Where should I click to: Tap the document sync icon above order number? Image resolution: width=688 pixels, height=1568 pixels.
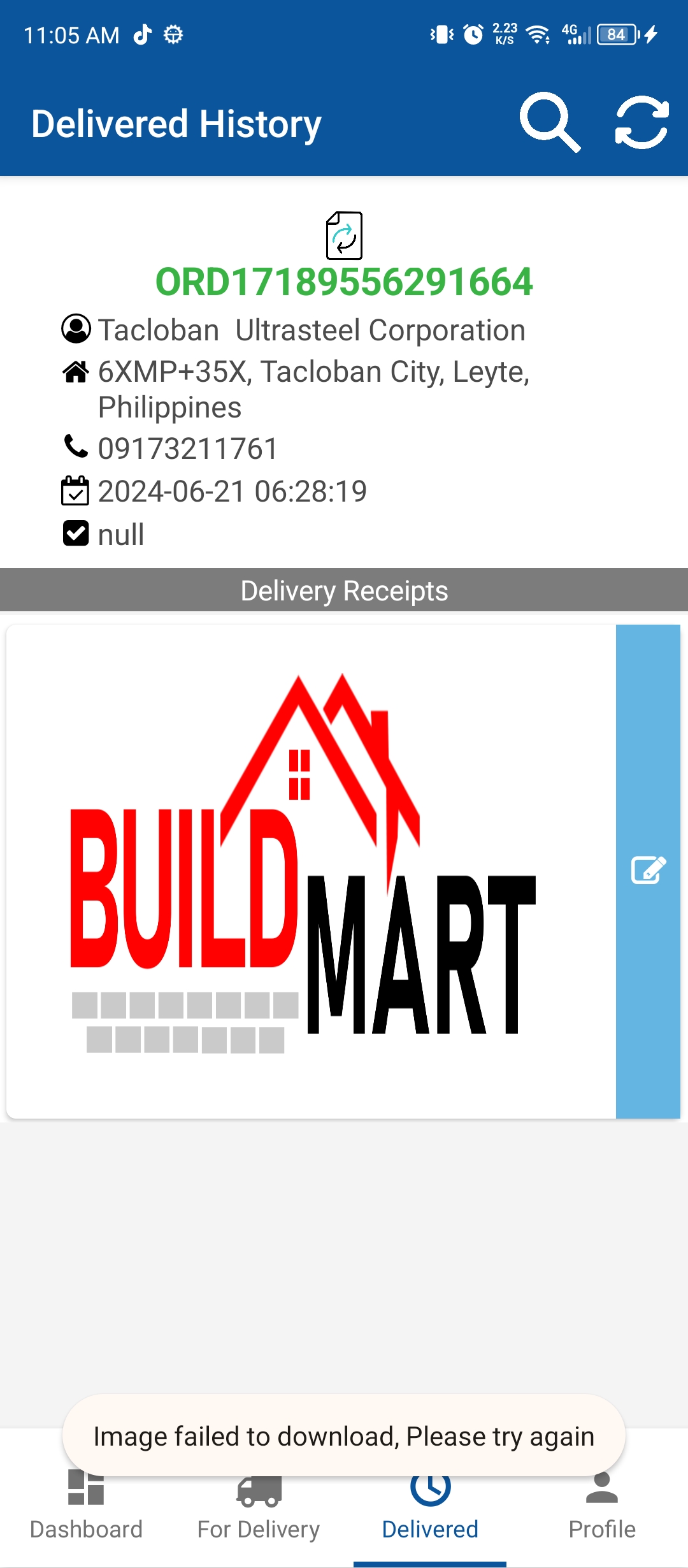coord(344,236)
